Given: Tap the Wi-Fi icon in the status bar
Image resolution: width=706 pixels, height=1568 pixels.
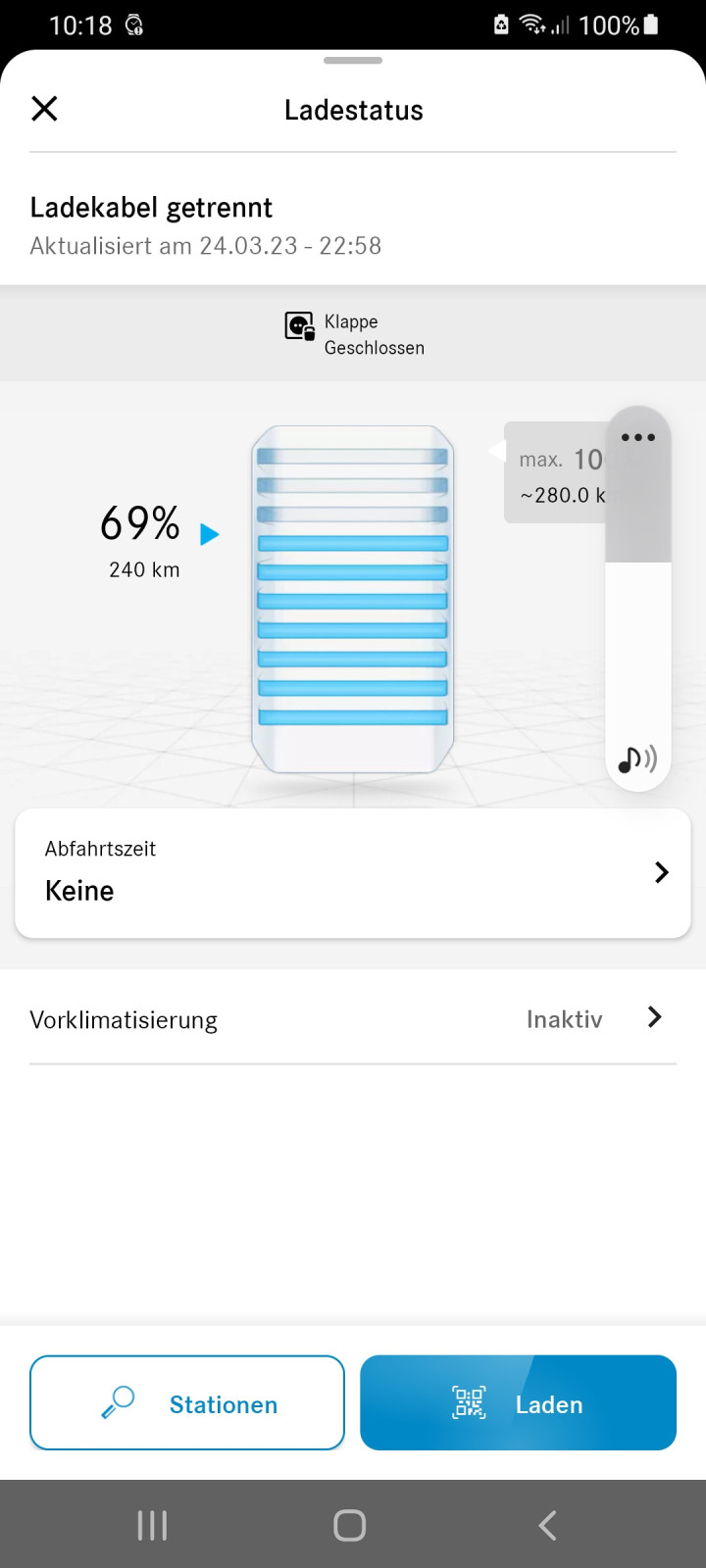Looking at the screenshot, I should [x=532, y=24].
